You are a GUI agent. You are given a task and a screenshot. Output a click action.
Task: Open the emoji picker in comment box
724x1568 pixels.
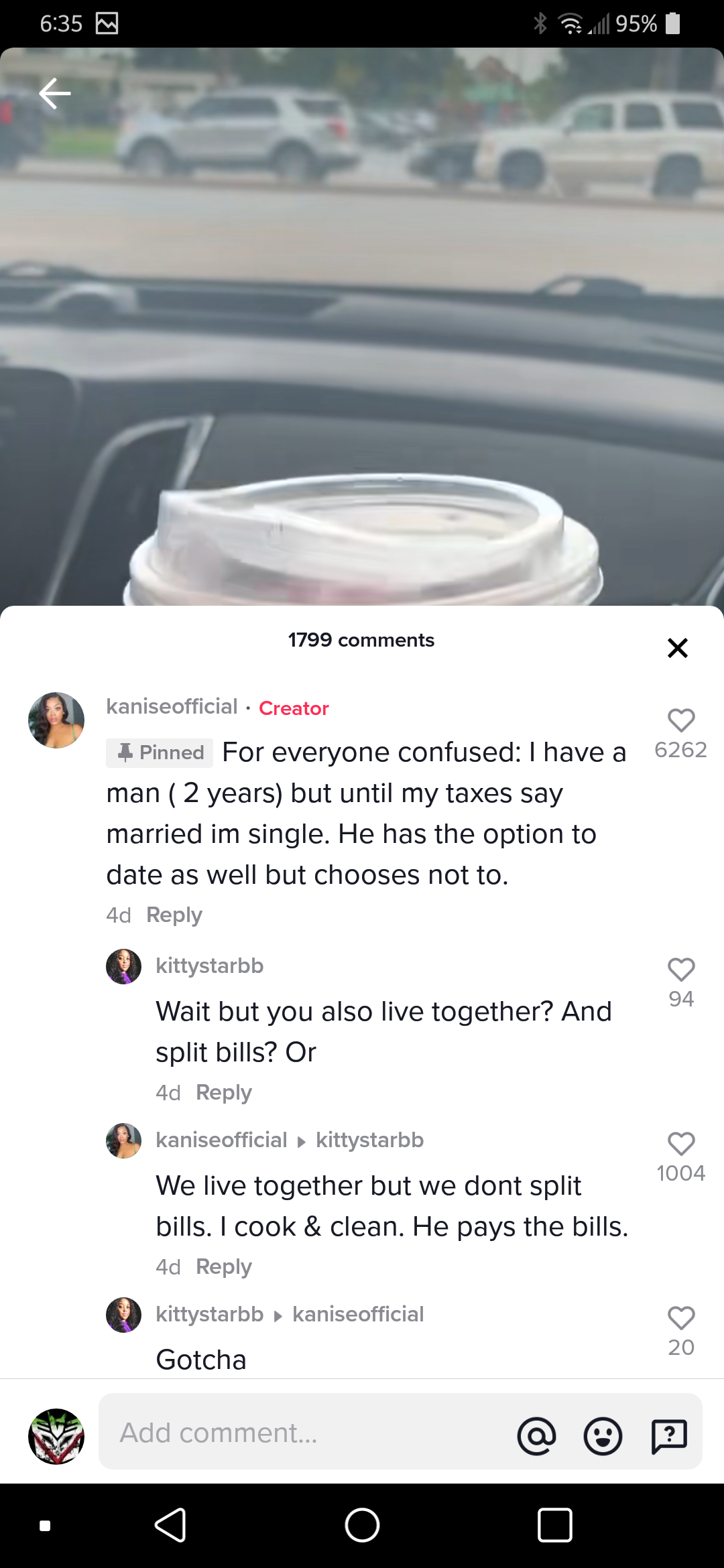tap(603, 1435)
